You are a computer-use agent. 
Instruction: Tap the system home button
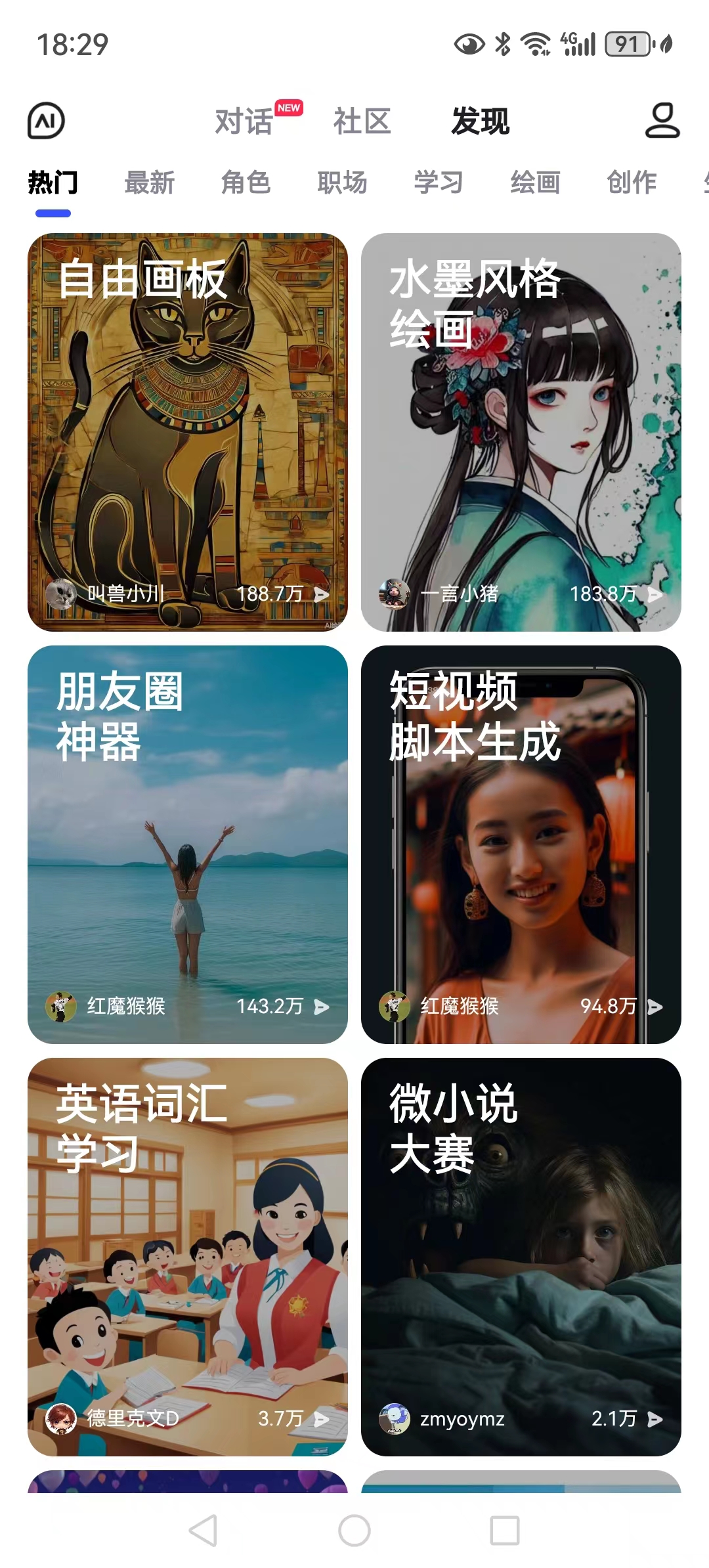(x=354, y=1531)
